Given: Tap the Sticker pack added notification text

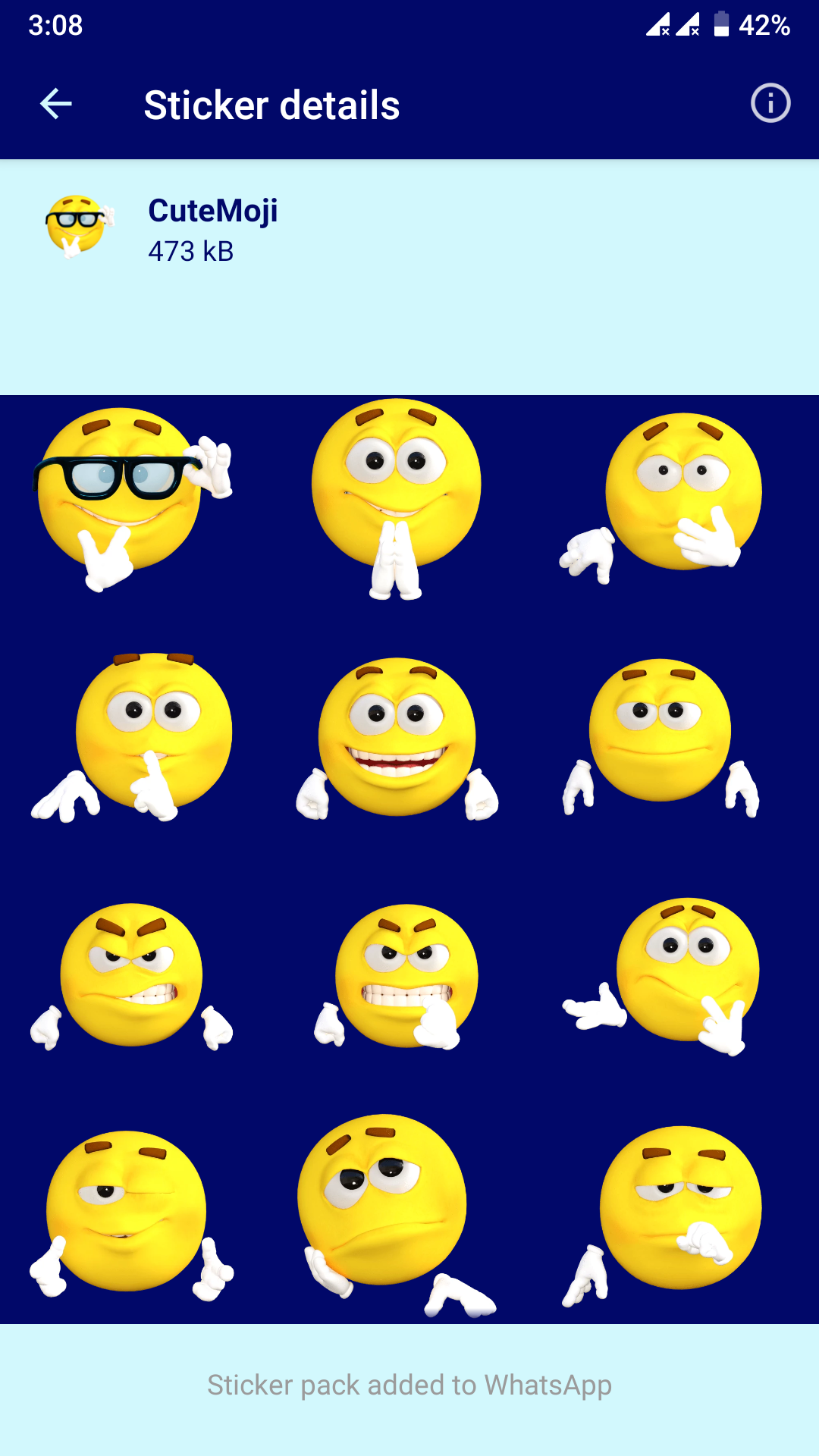Looking at the screenshot, I should (x=409, y=1384).
